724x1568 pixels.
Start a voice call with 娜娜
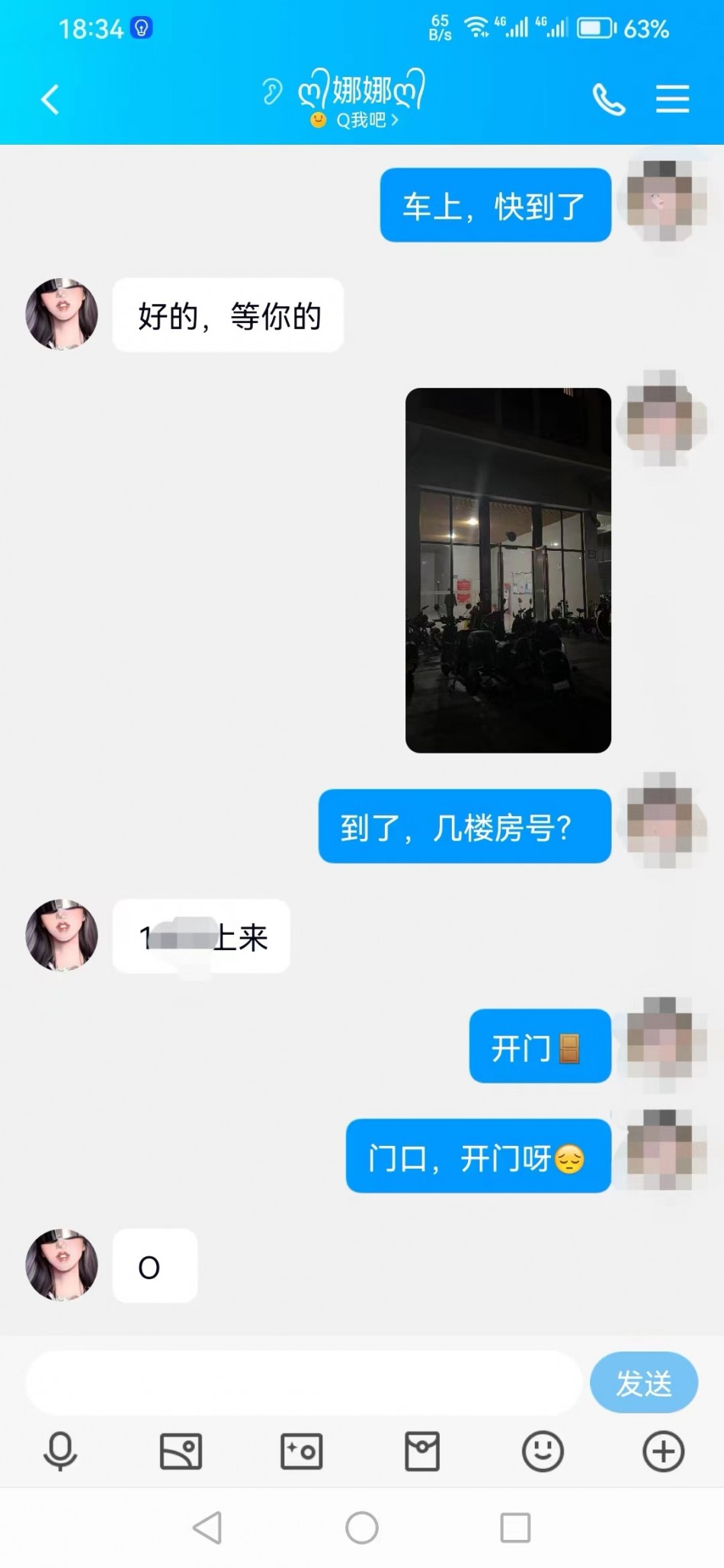pos(608,100)
